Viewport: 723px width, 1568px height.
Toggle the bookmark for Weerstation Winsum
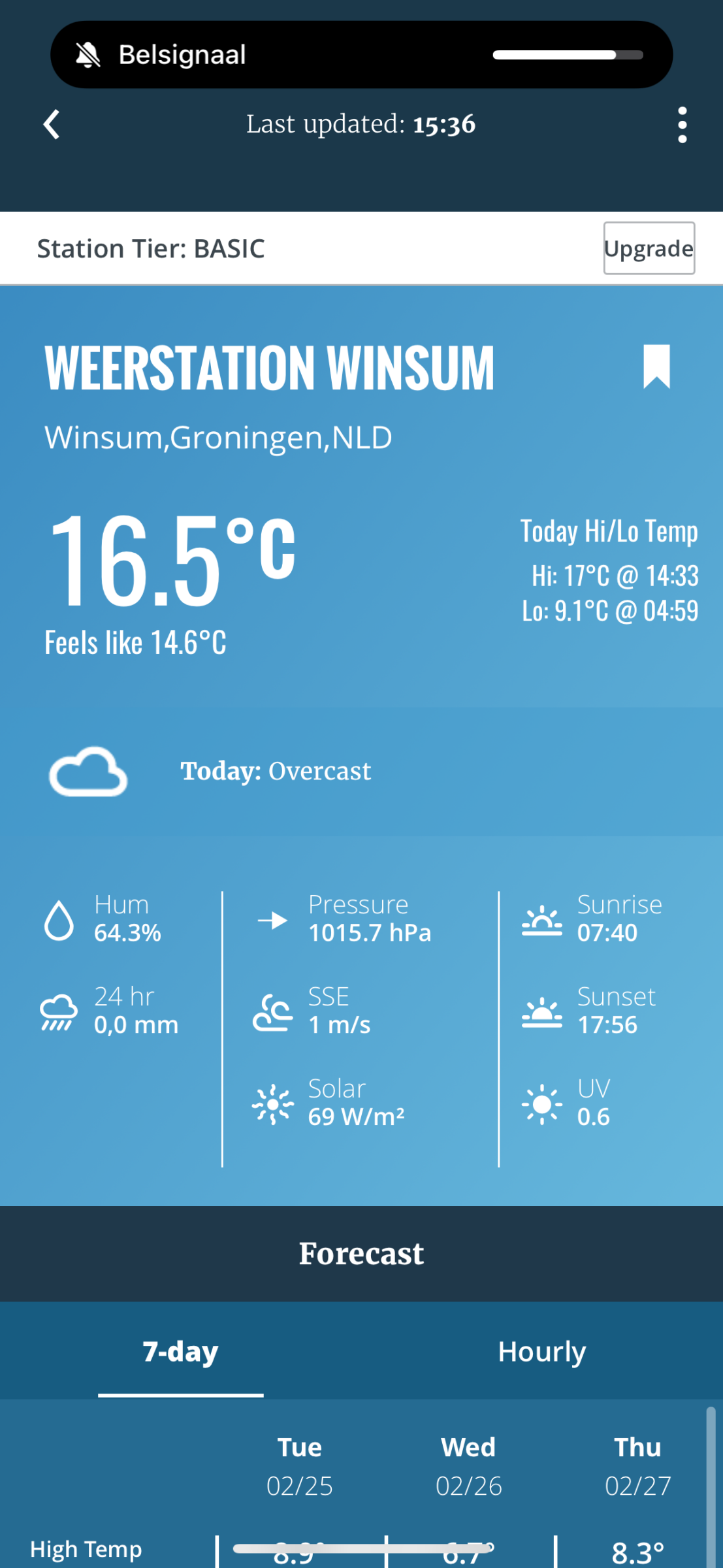656,367
